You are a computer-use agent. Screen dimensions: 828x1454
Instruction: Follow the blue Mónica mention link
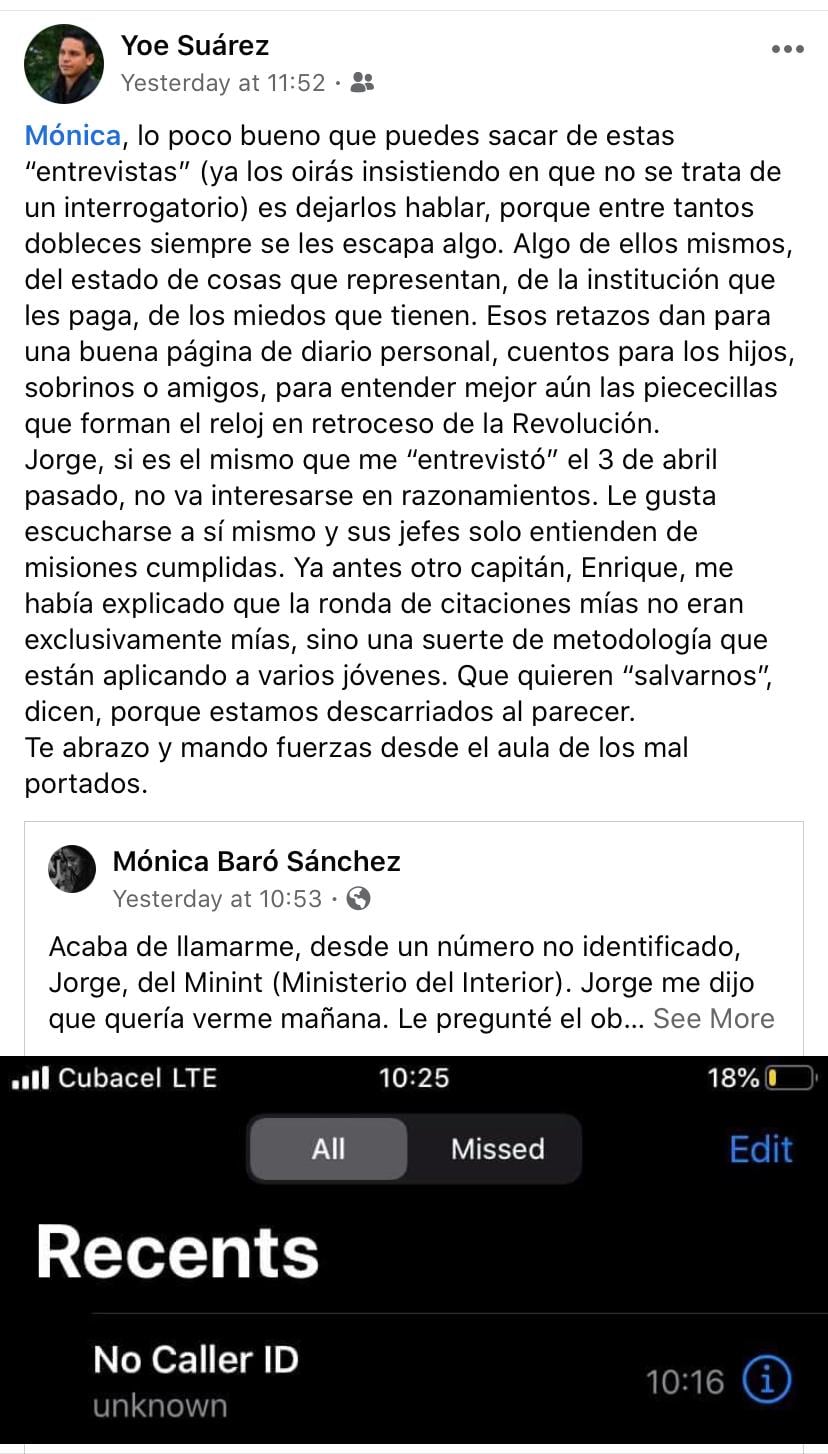coord(72,135)
